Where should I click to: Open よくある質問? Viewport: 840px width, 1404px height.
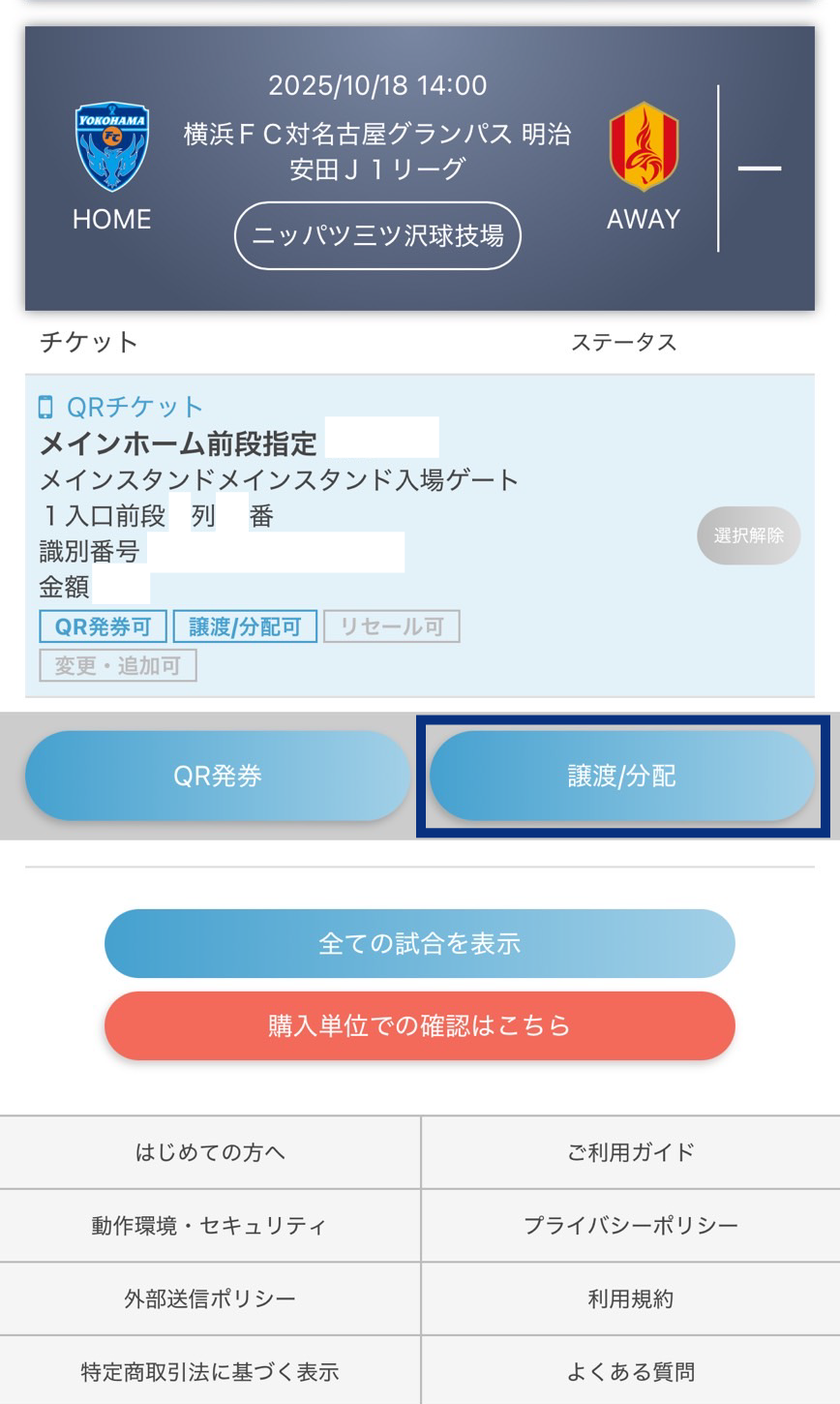[631, 1372]
